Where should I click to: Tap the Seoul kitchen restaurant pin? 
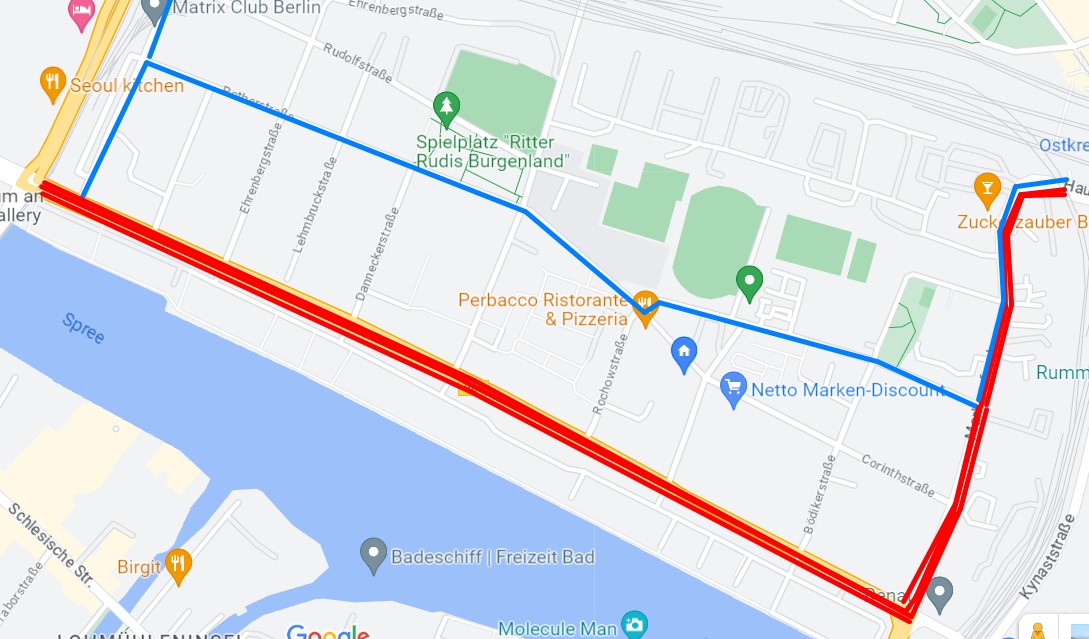coord(53,84)
